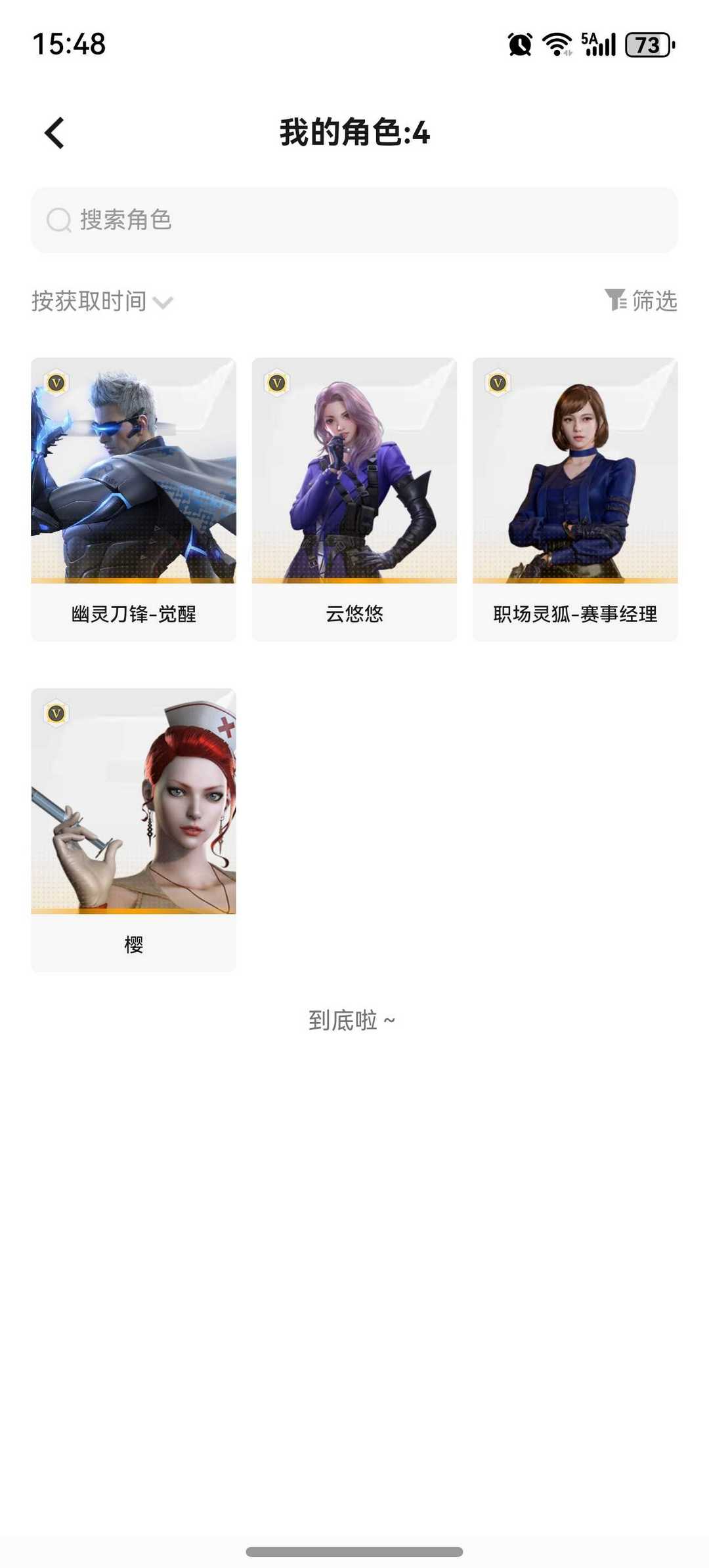Open the 筛选 filter options
The image size is (709, 1568).
pos(641,300)
